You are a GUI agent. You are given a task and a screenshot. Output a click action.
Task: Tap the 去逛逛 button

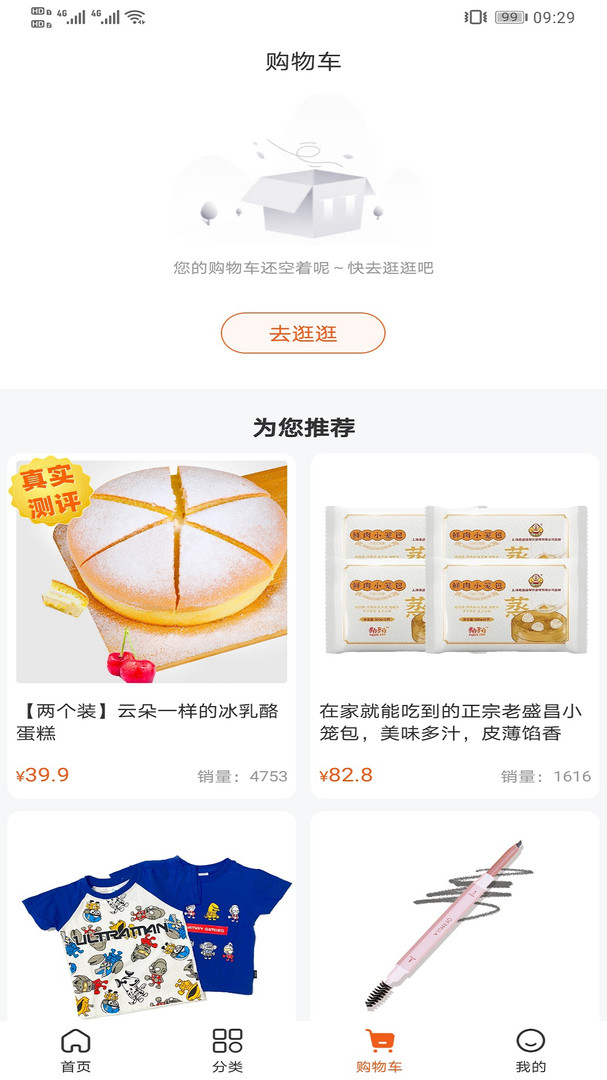point(303,333)
